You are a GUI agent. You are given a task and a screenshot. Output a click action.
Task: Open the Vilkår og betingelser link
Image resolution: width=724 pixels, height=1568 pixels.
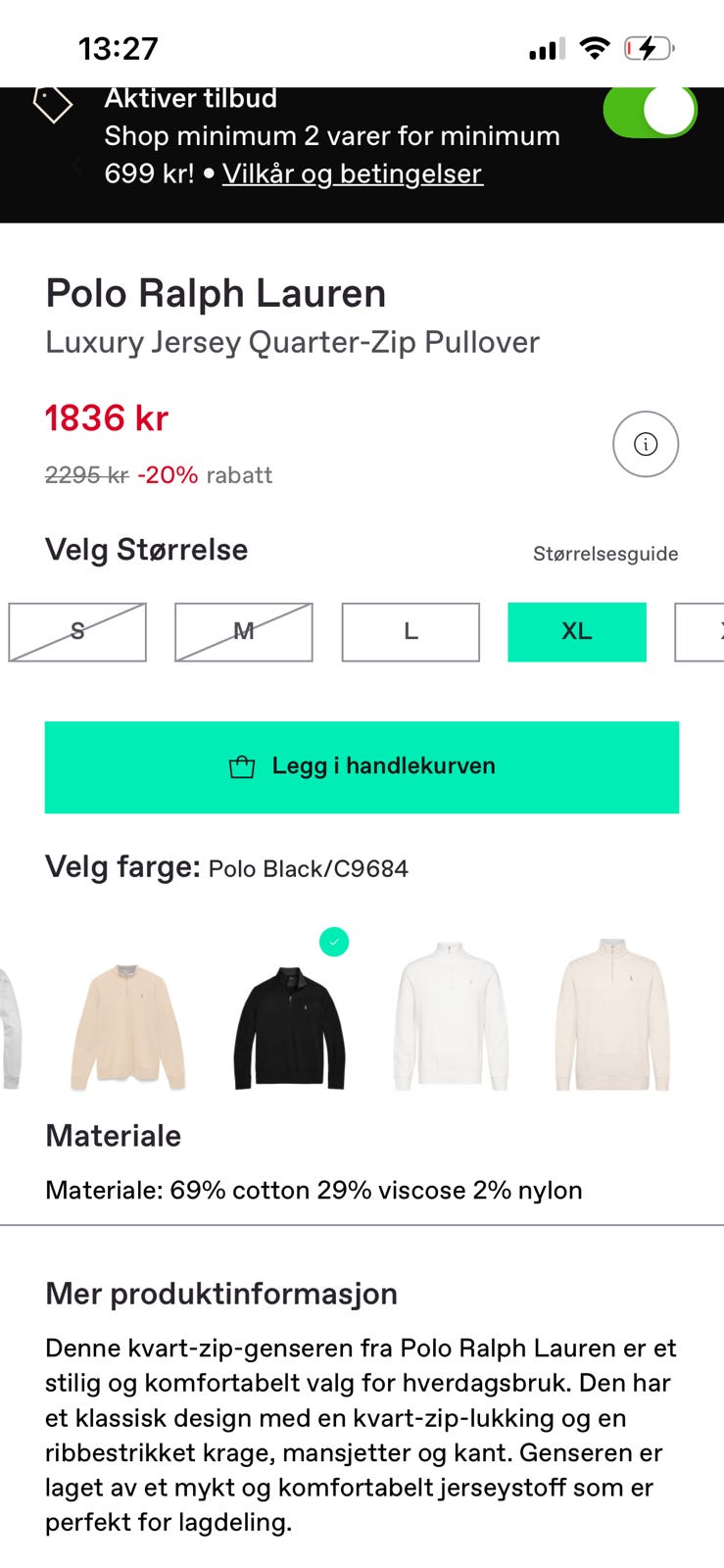pos(353,173)
